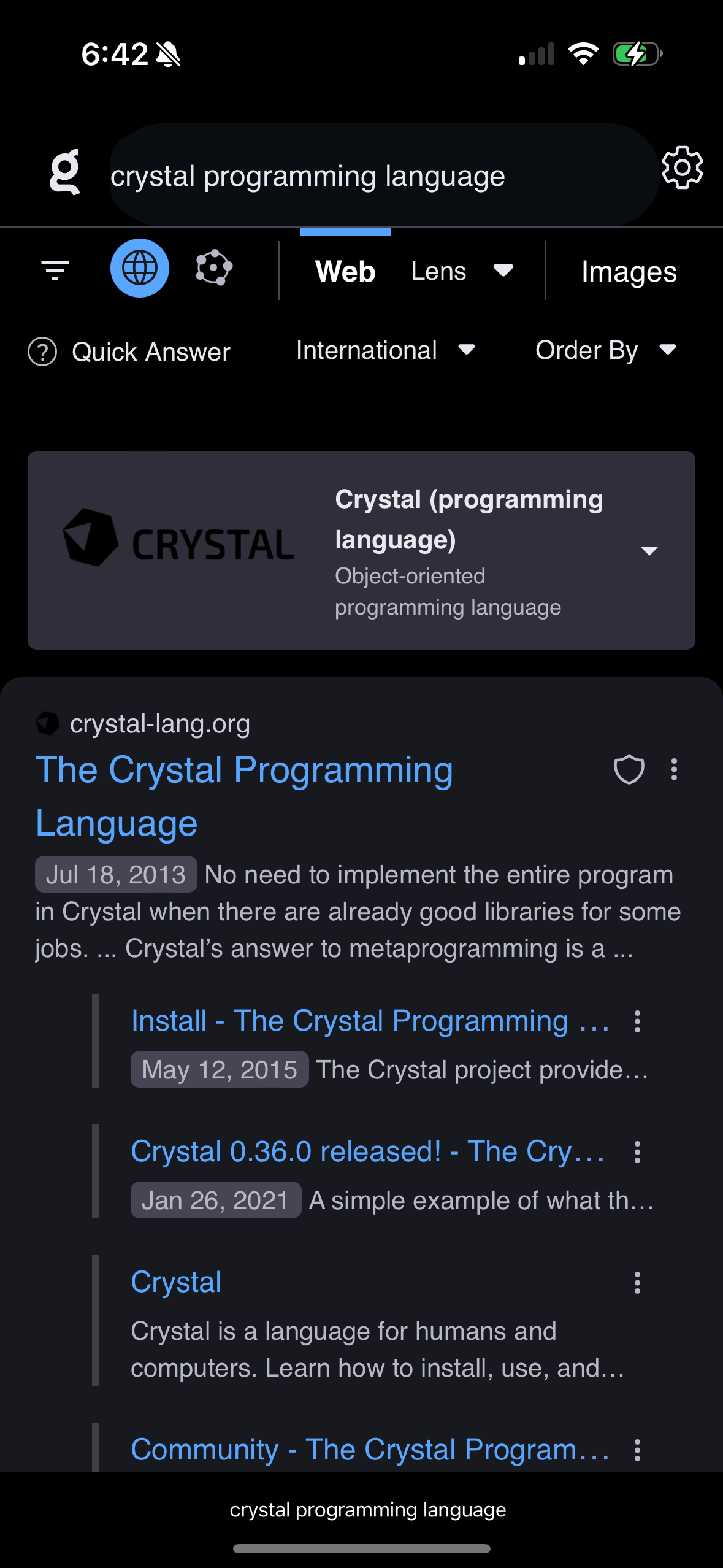The image size is (723, 1568).
Task: Open the Kagi logo home button
Action: 65,172
